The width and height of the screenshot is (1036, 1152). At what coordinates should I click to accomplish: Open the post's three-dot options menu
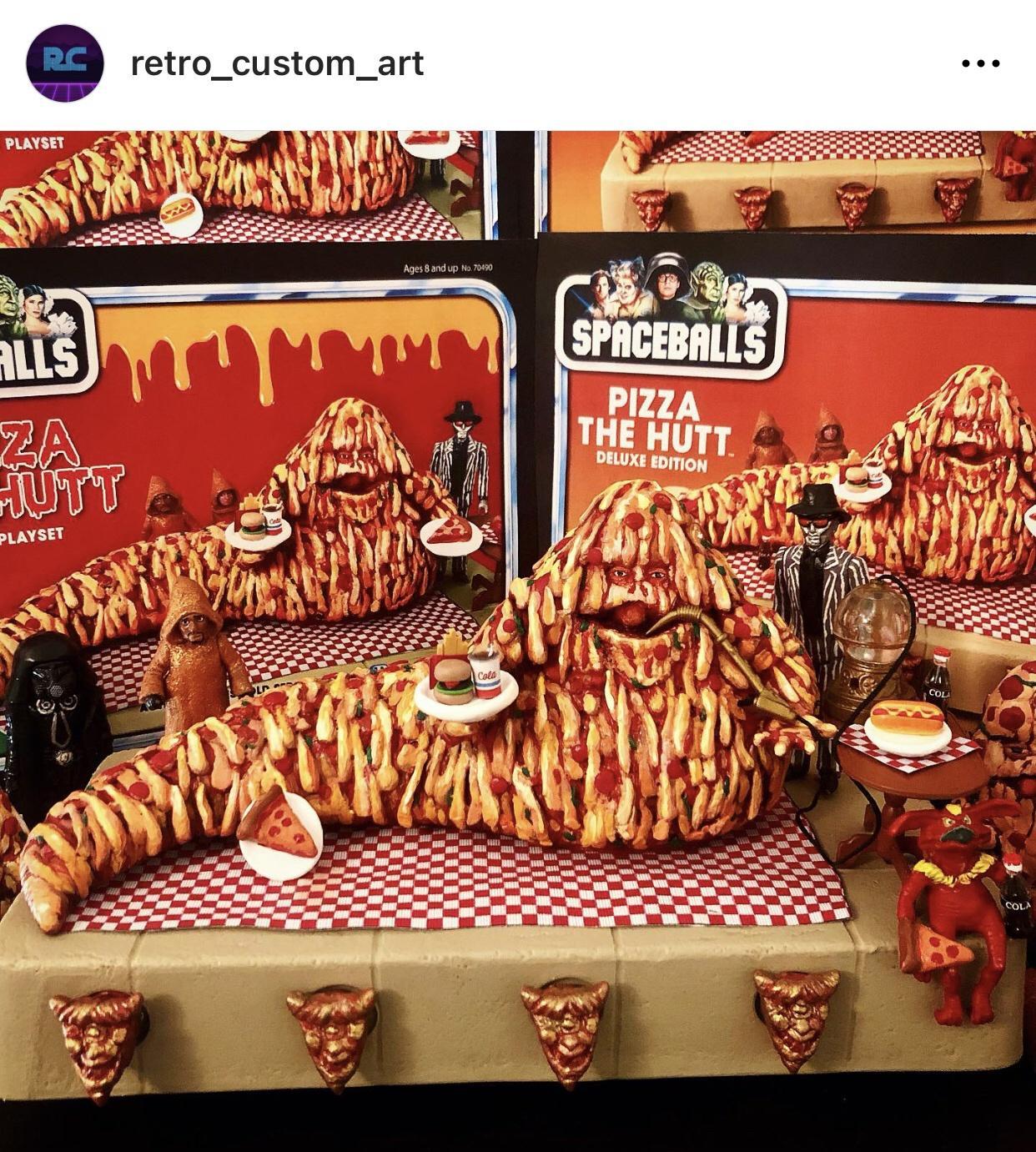(x=980, y=63)
